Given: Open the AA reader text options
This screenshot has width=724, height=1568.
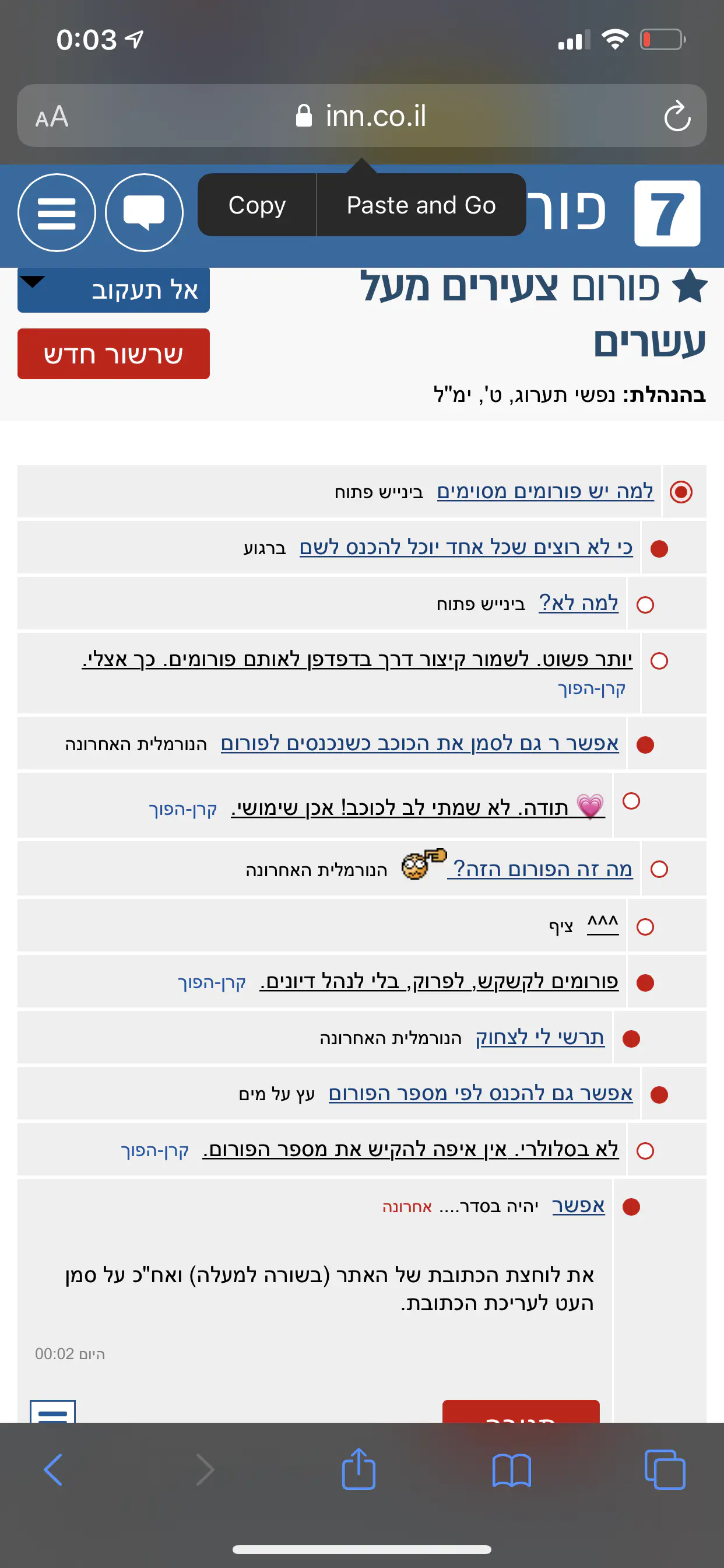Looking at the screenshot, I should point(52,116).
